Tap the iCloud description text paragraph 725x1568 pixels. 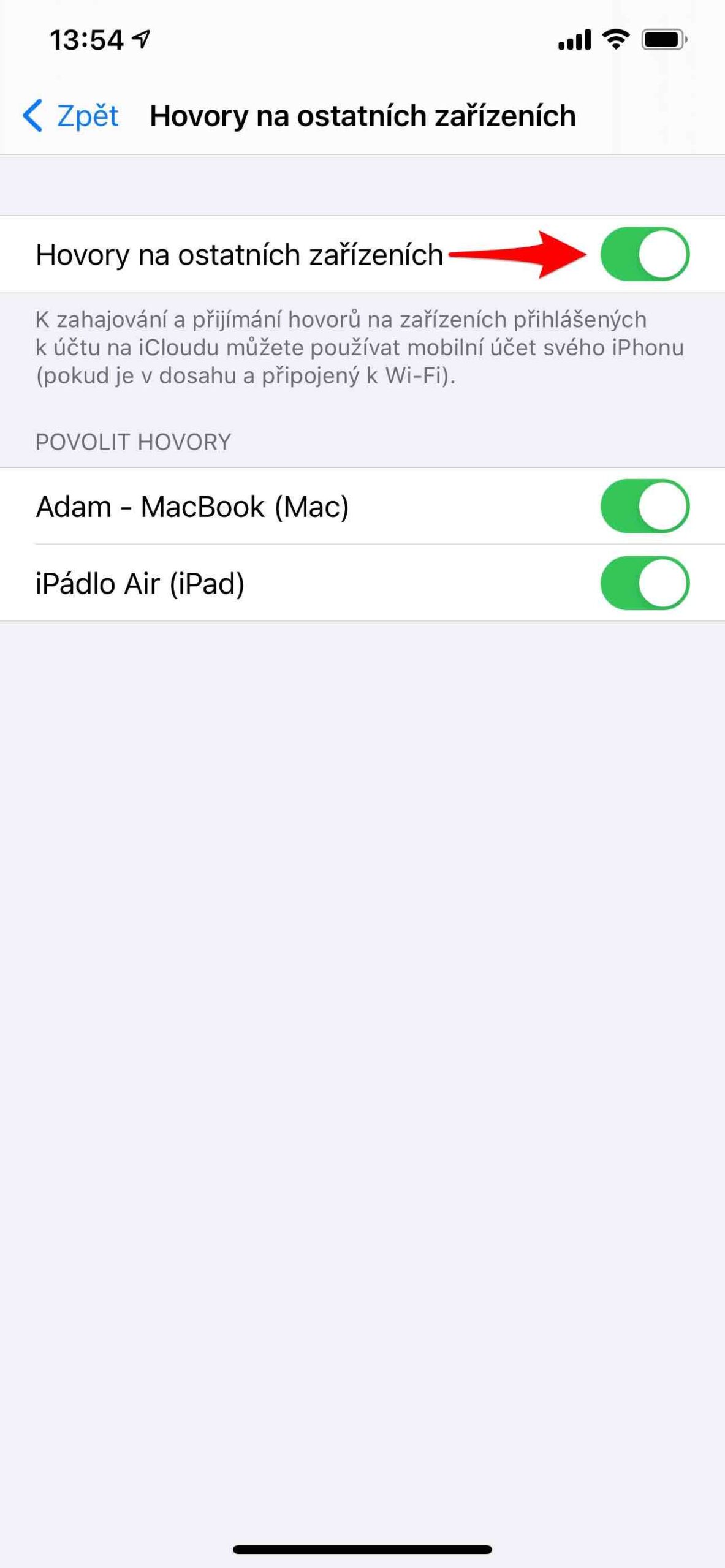pos(343,348)
